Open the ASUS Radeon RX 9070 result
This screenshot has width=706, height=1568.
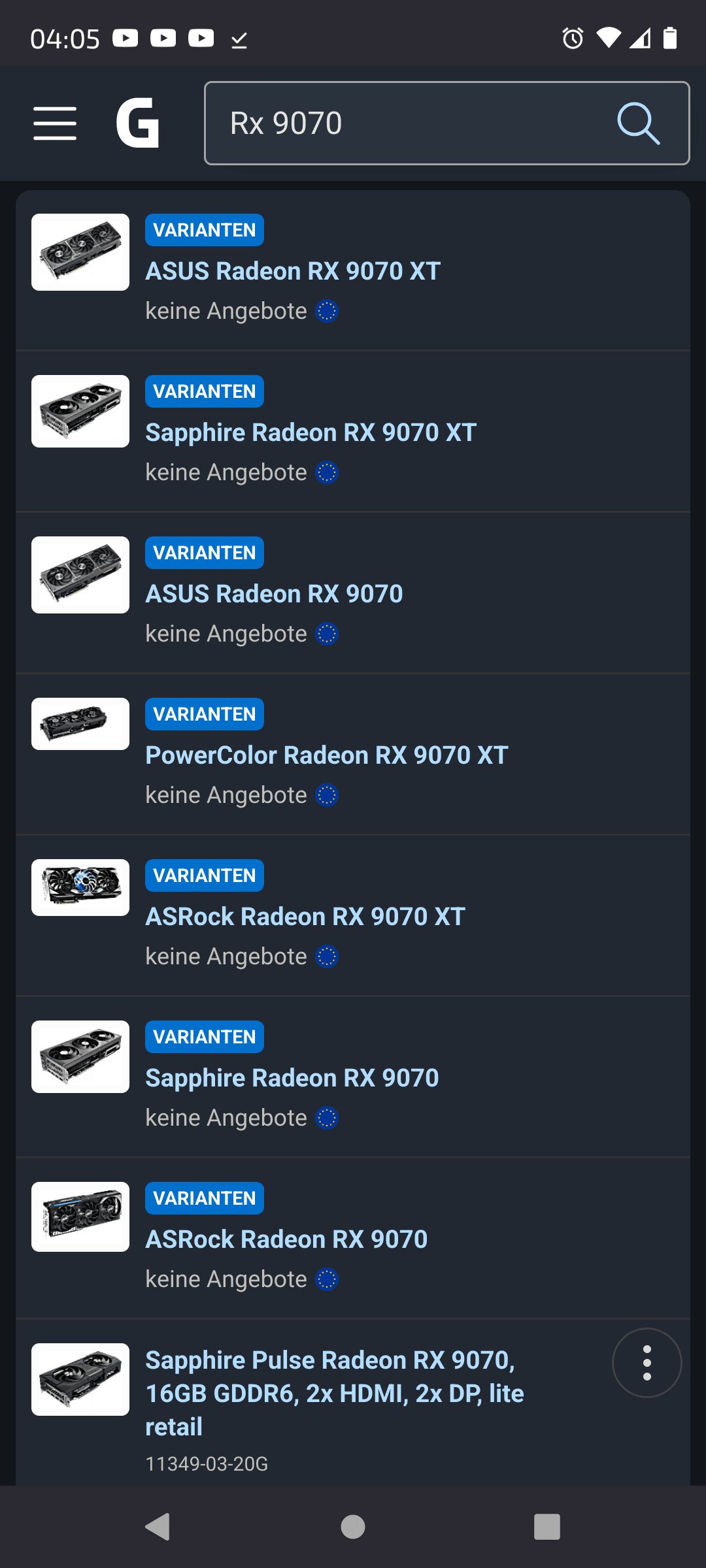274,594
